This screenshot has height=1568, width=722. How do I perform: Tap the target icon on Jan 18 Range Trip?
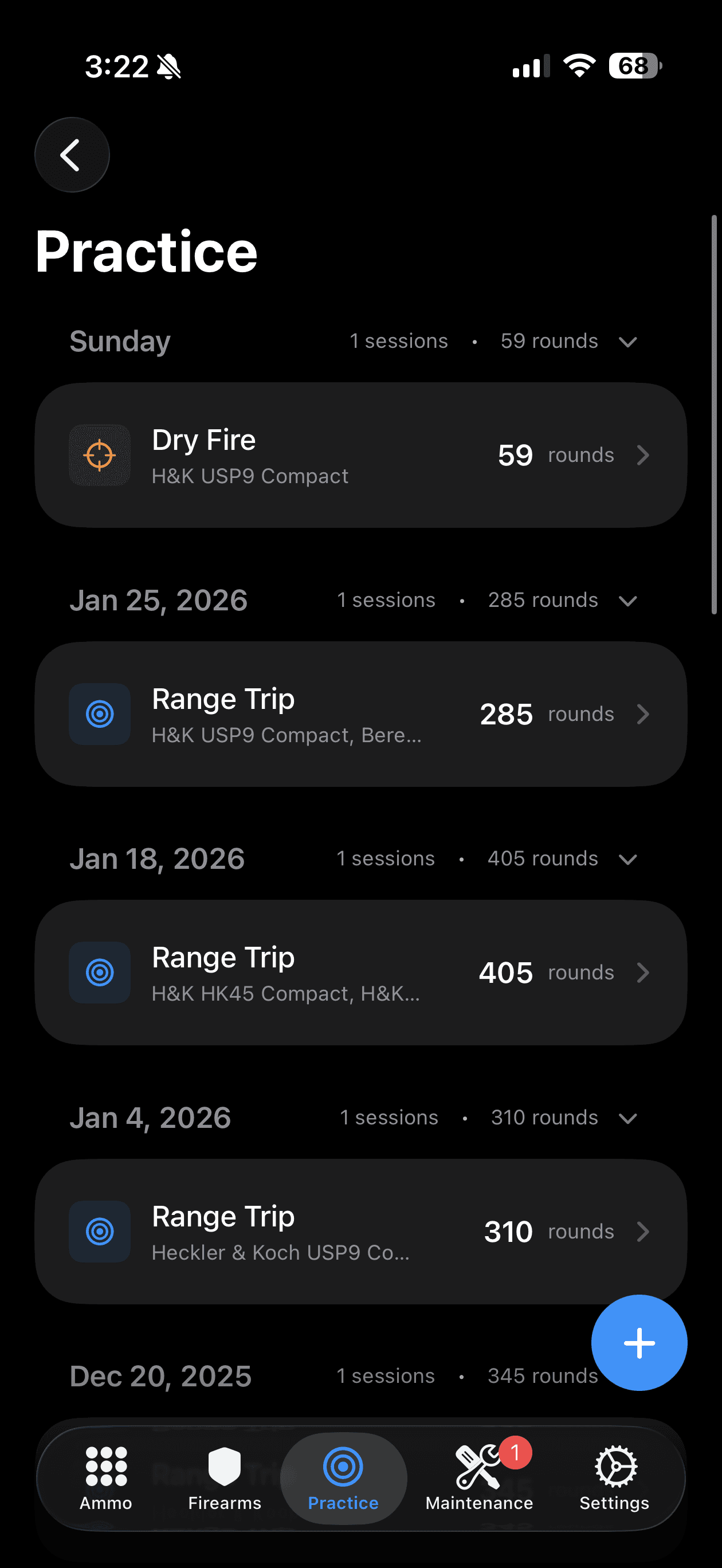coord(99,972)
